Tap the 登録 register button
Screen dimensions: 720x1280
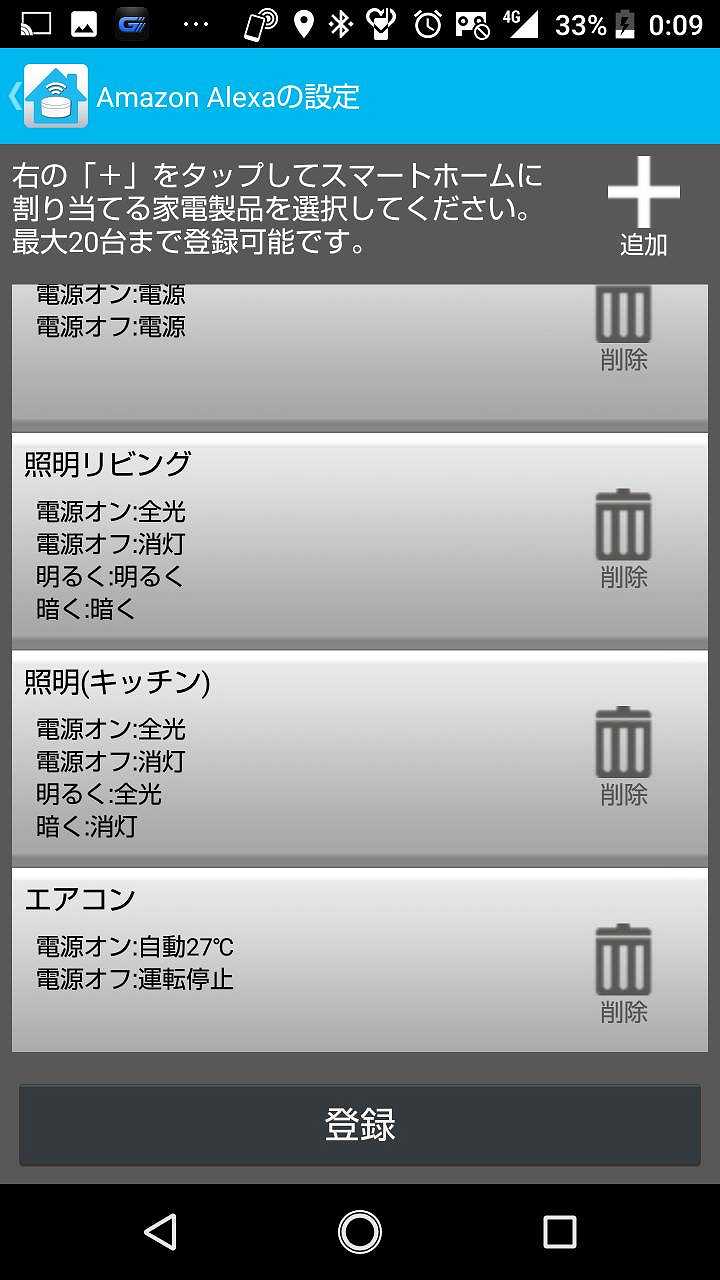click(360, 1125)
